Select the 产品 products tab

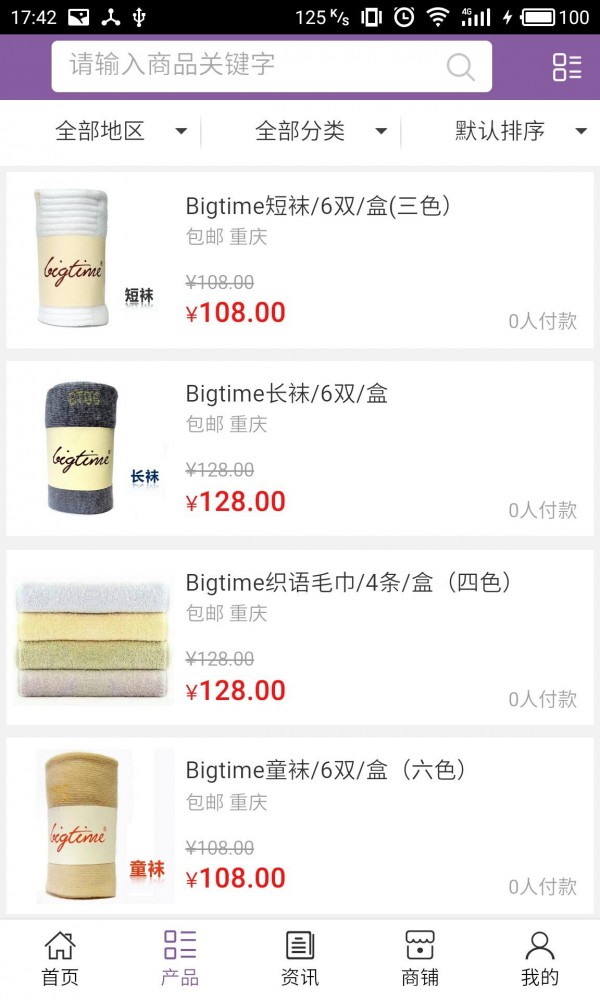(180, 958)
